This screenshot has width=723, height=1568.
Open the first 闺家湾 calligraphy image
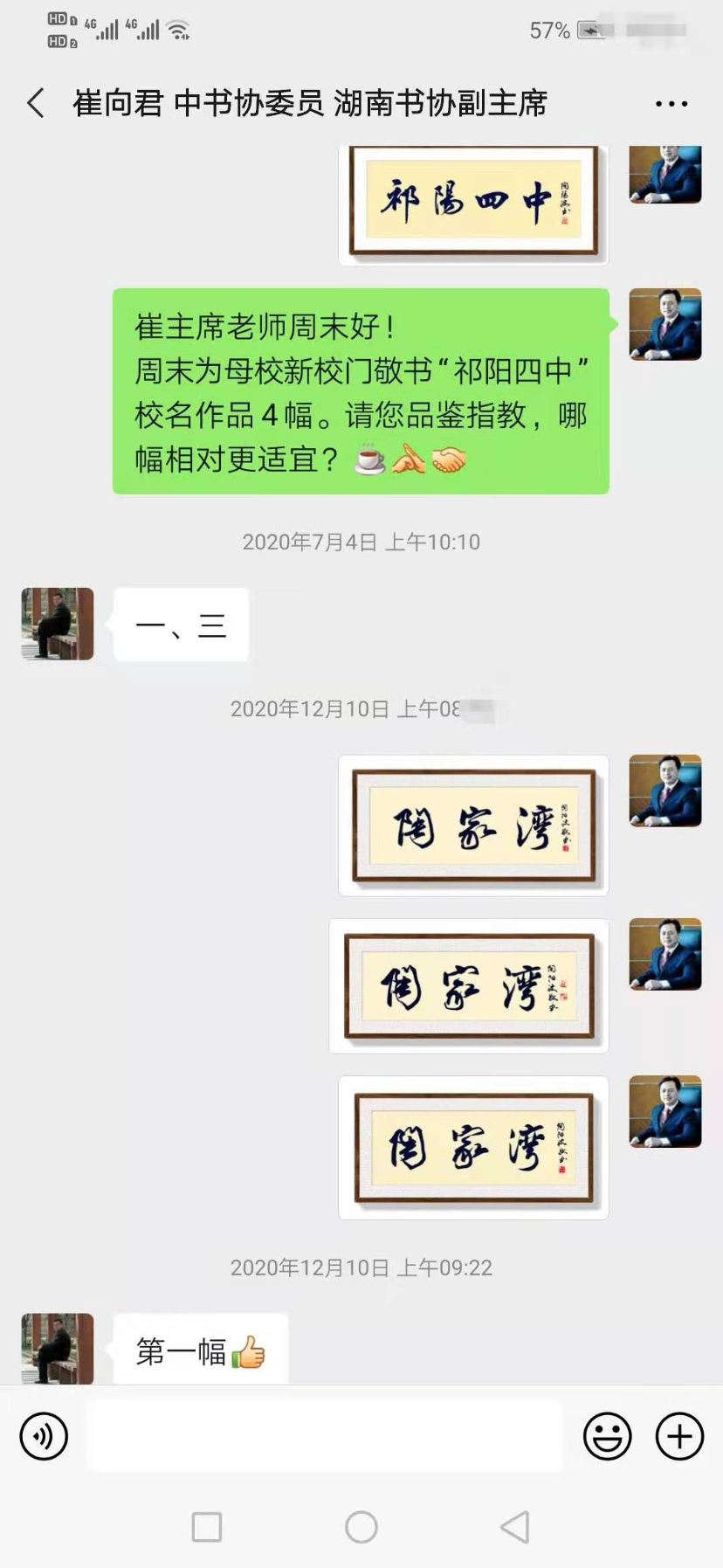coord(473,825)
